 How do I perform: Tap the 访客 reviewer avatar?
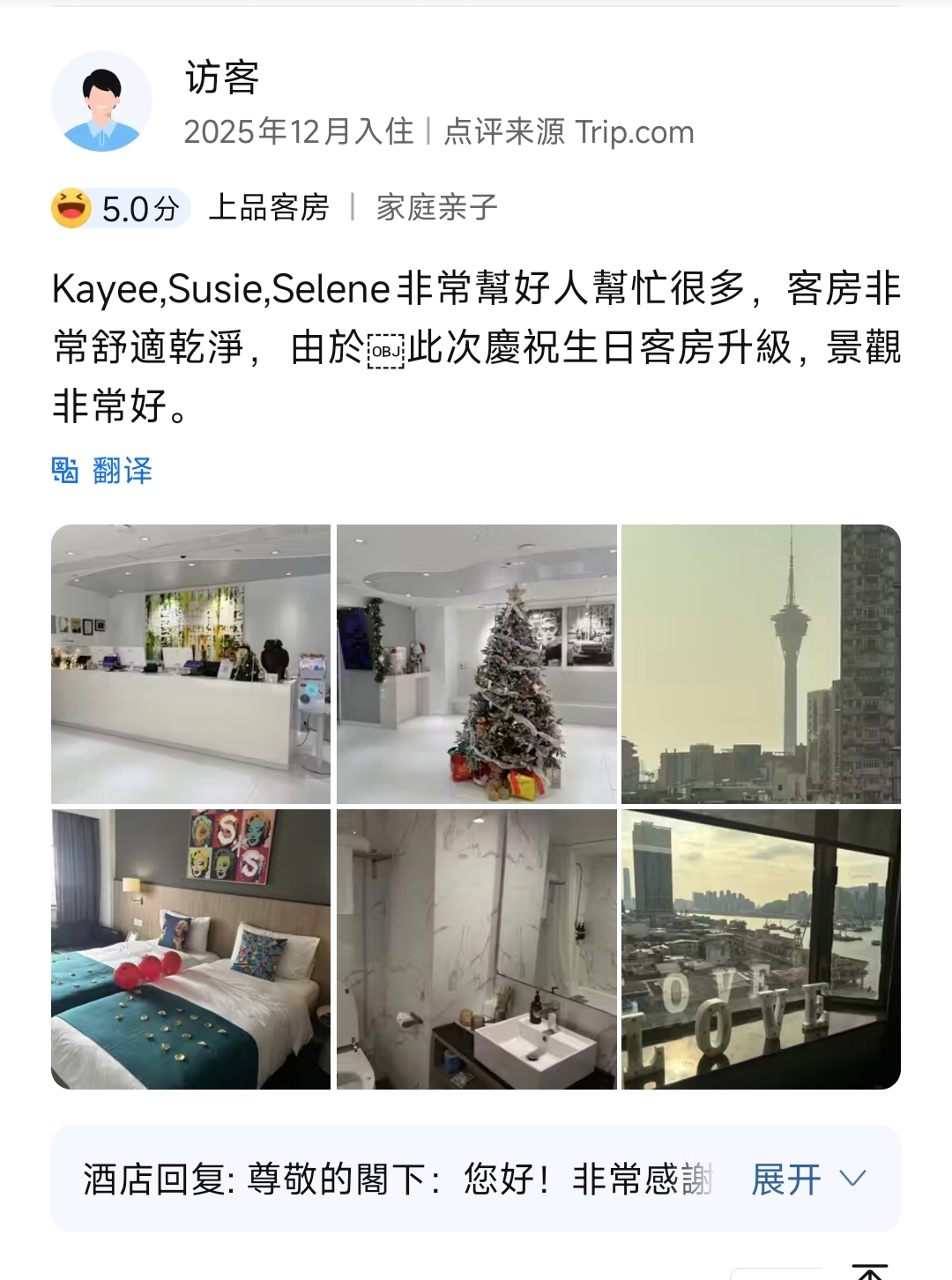[x=101, y=101]
